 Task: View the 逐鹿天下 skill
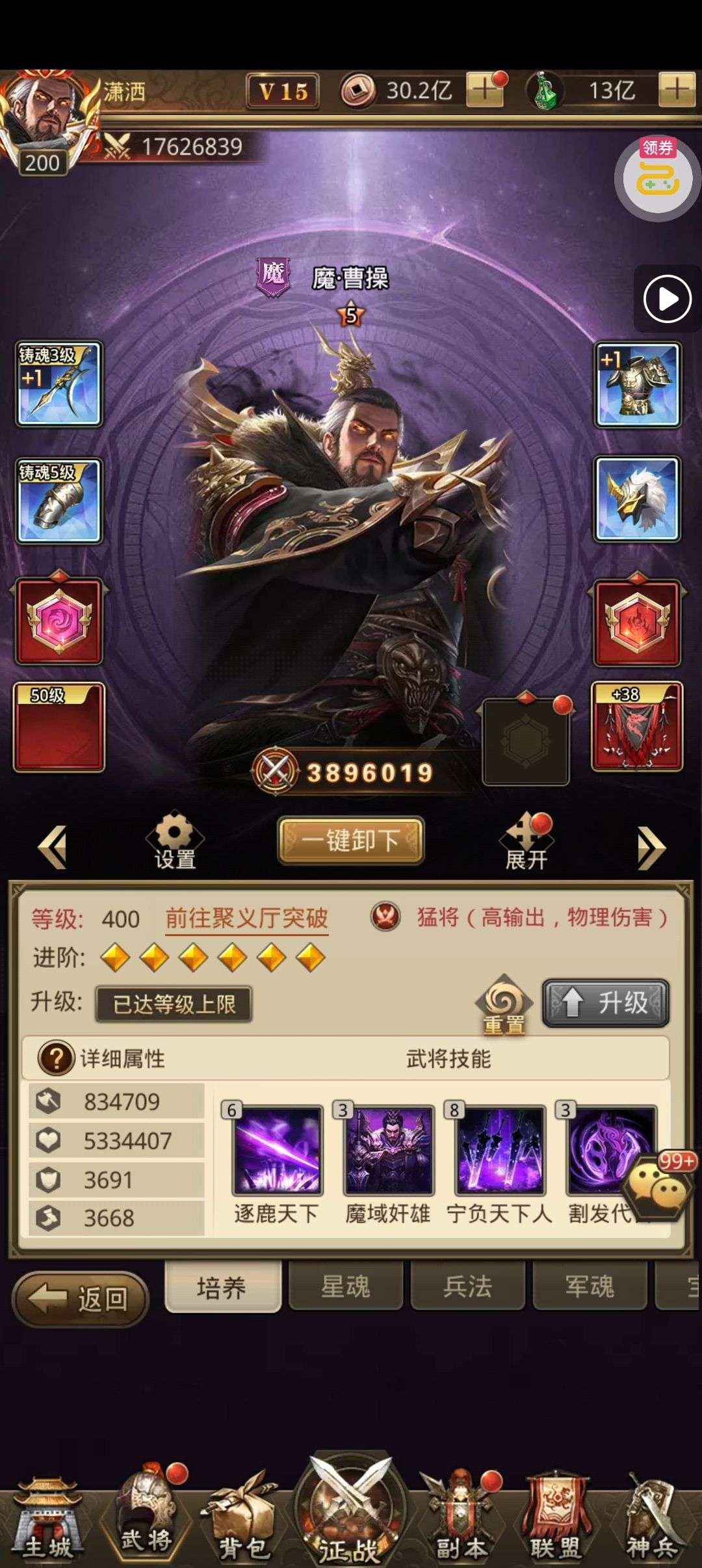tap(278, 1151)
